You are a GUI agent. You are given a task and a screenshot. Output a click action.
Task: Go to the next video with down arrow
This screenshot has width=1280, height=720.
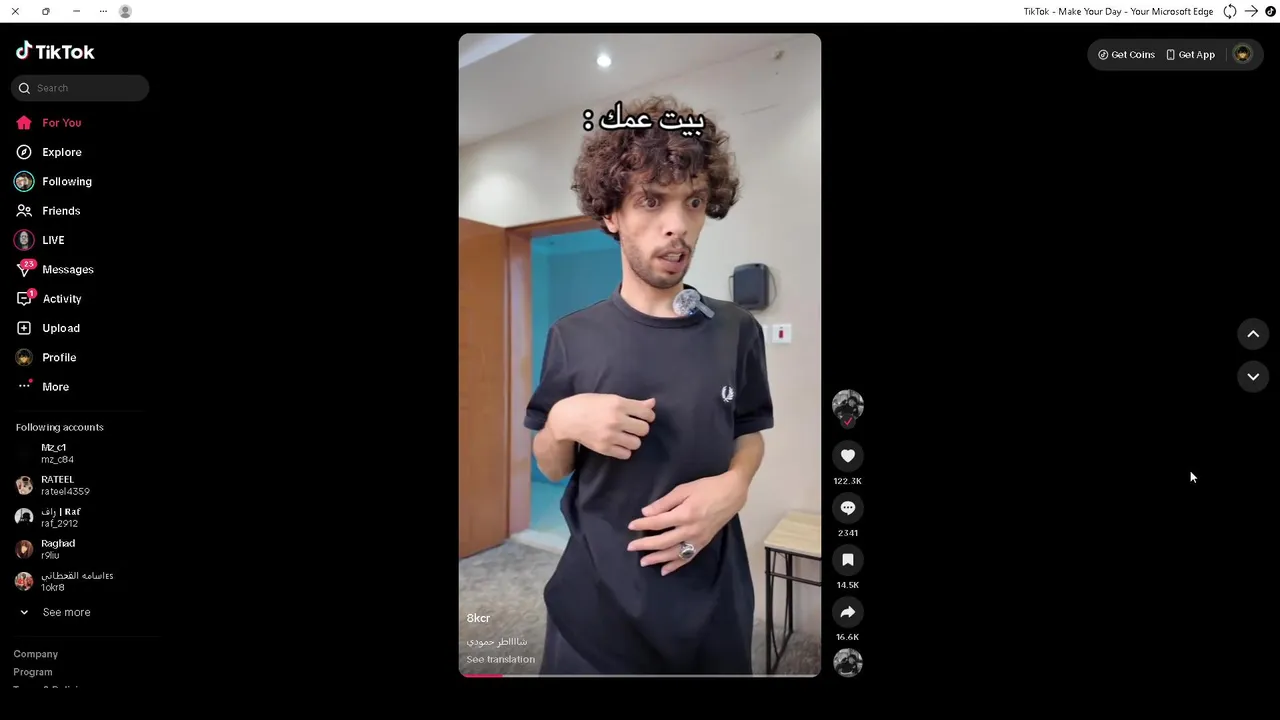point(1253,377)
